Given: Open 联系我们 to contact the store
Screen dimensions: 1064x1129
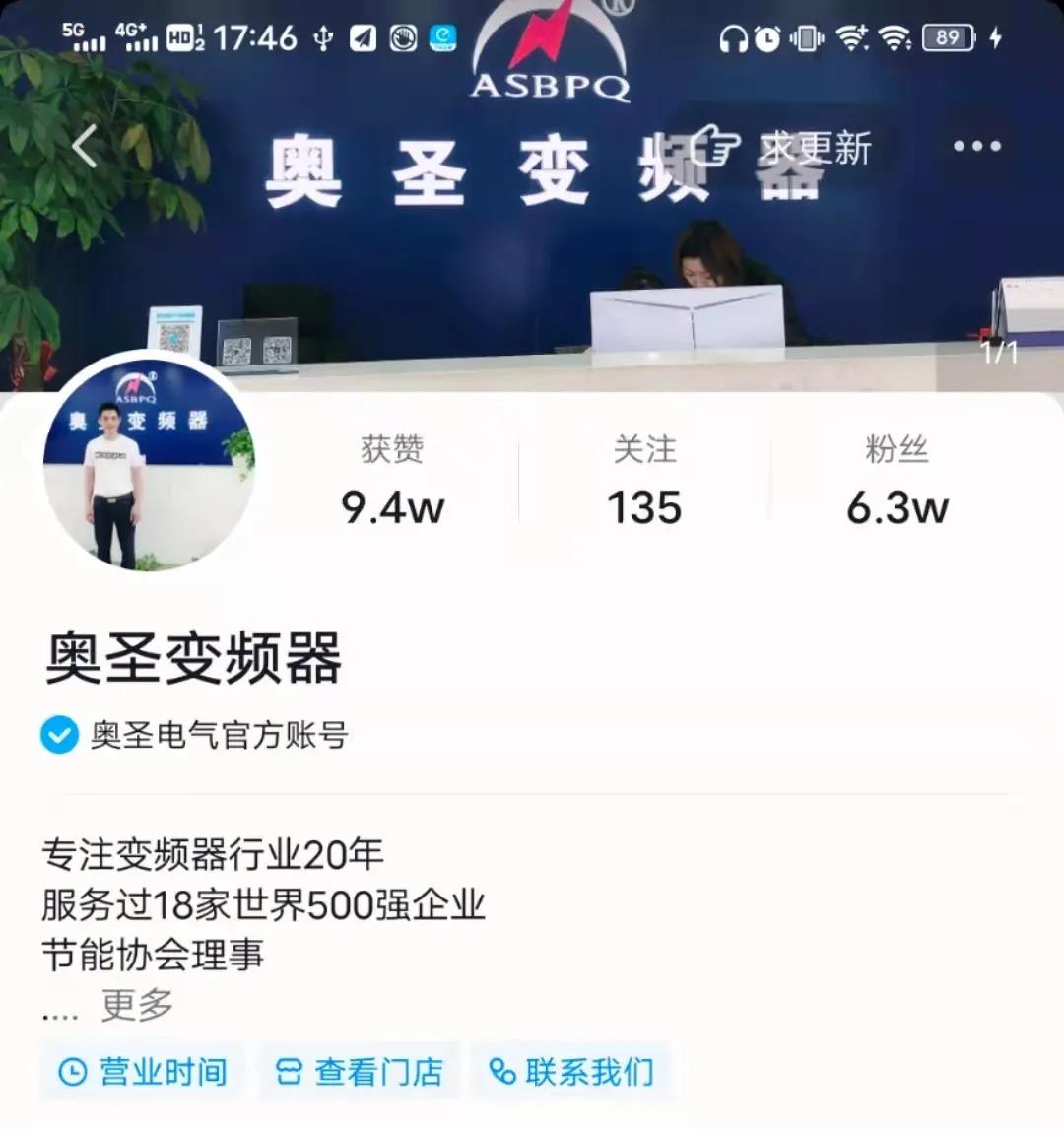Looking at the screenshot, I should tap(571, 1071).
